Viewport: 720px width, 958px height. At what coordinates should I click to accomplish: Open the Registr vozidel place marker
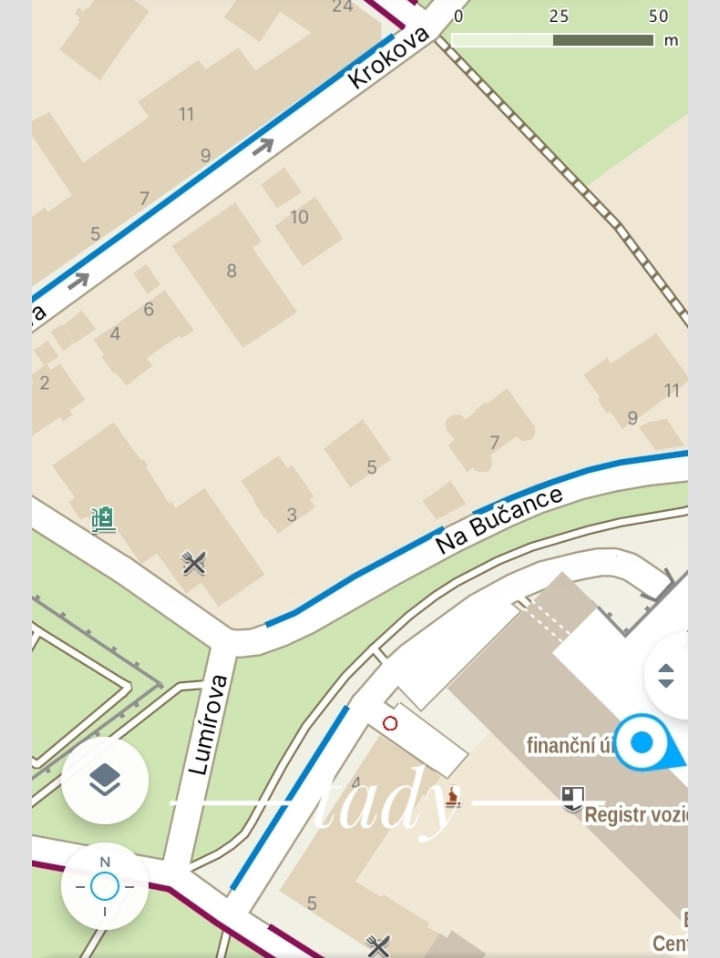click(x=573, y=797)
